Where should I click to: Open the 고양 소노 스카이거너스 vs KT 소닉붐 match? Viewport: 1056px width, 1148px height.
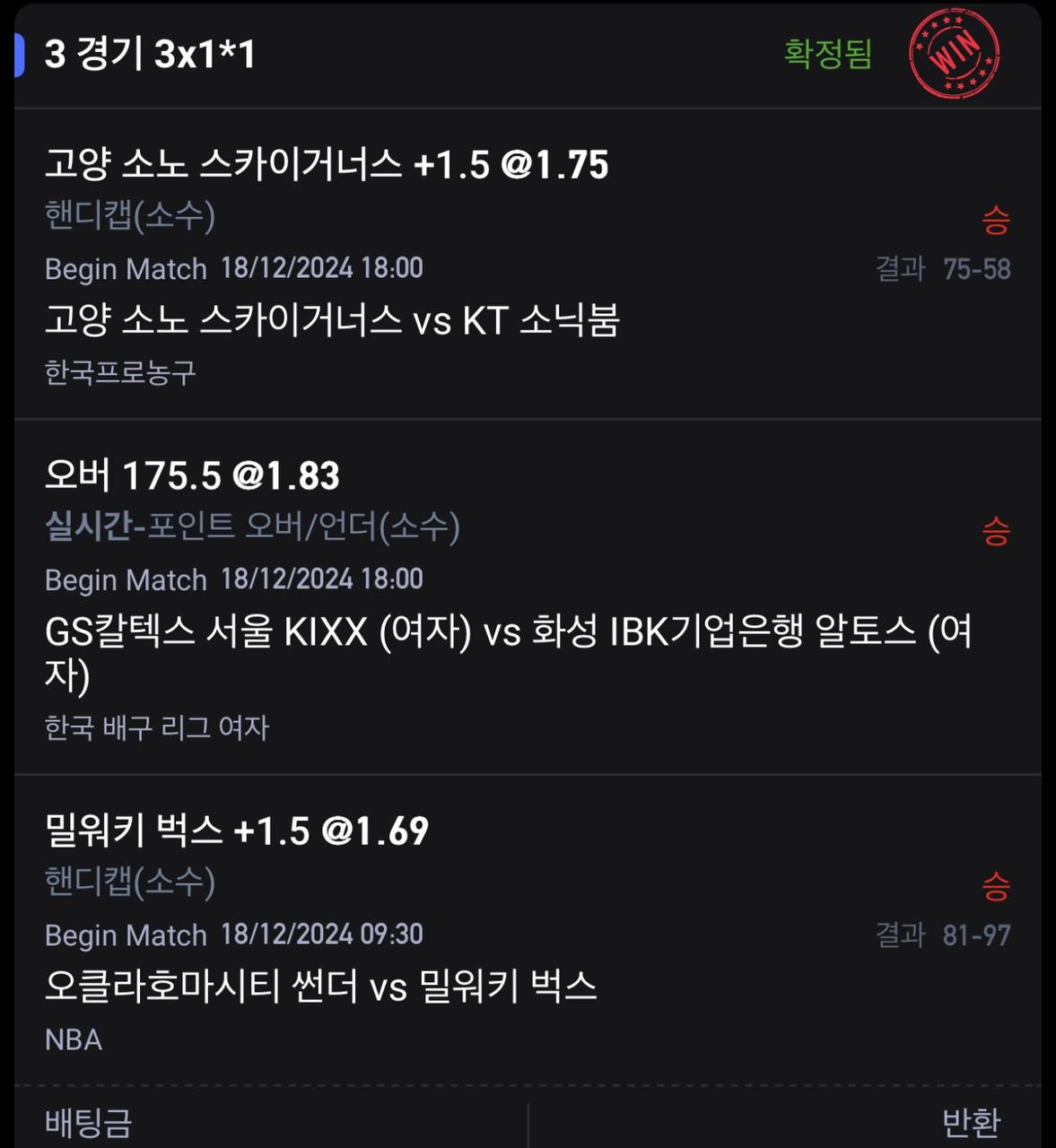pyautogui.click(x=332, y=320)
